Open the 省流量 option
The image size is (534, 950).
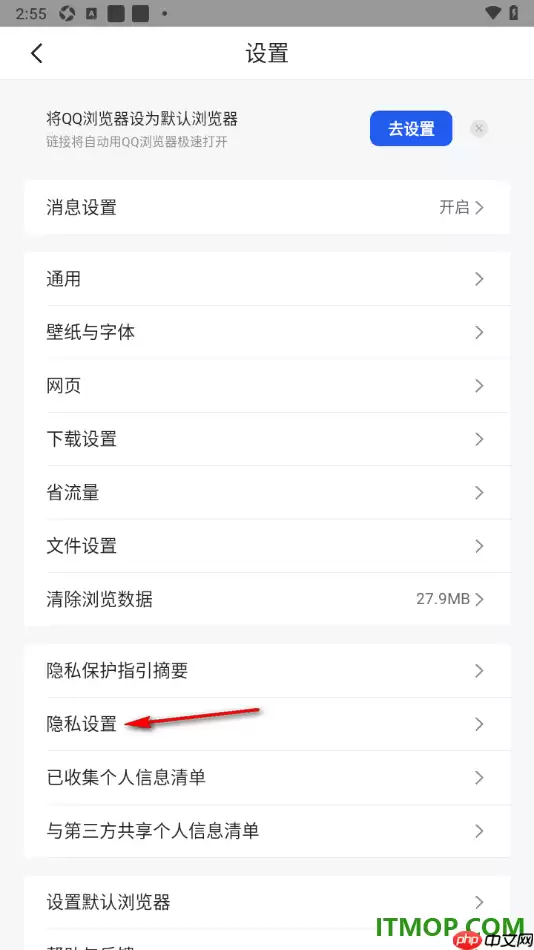[267, 493]
